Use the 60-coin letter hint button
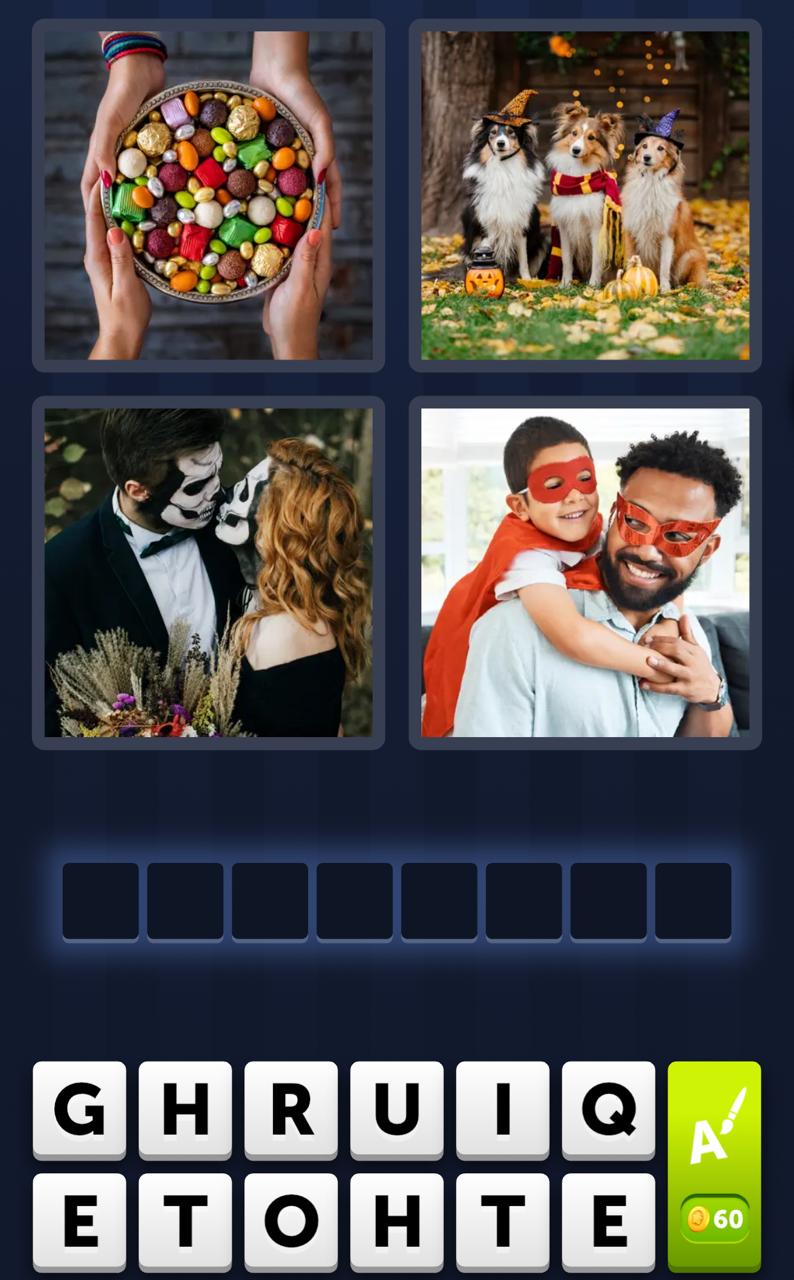Image resolution: width=794 pixels, height=1280 pixels. (714, 1165)
